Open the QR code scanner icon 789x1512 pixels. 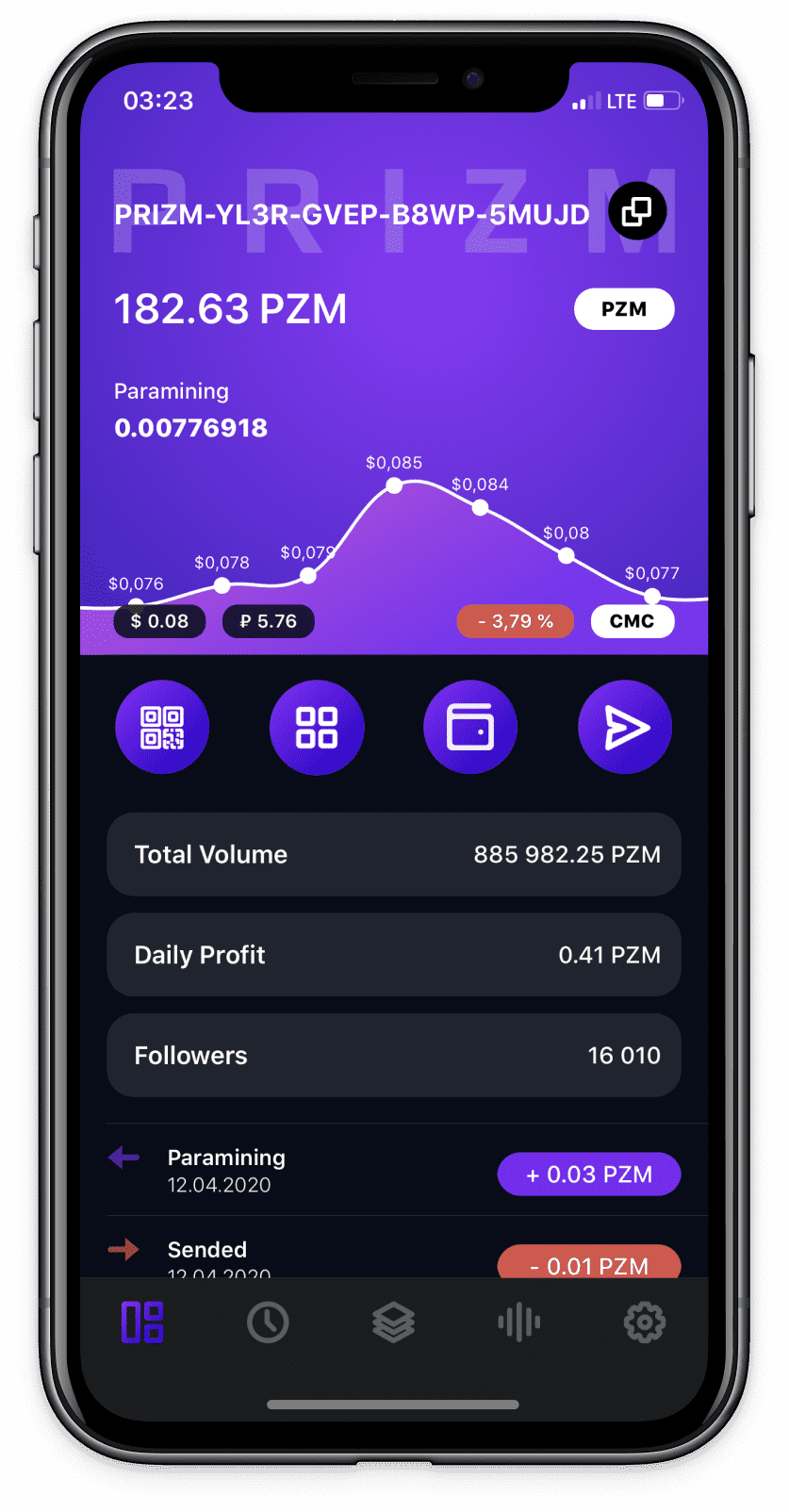(x=161, y=727)
